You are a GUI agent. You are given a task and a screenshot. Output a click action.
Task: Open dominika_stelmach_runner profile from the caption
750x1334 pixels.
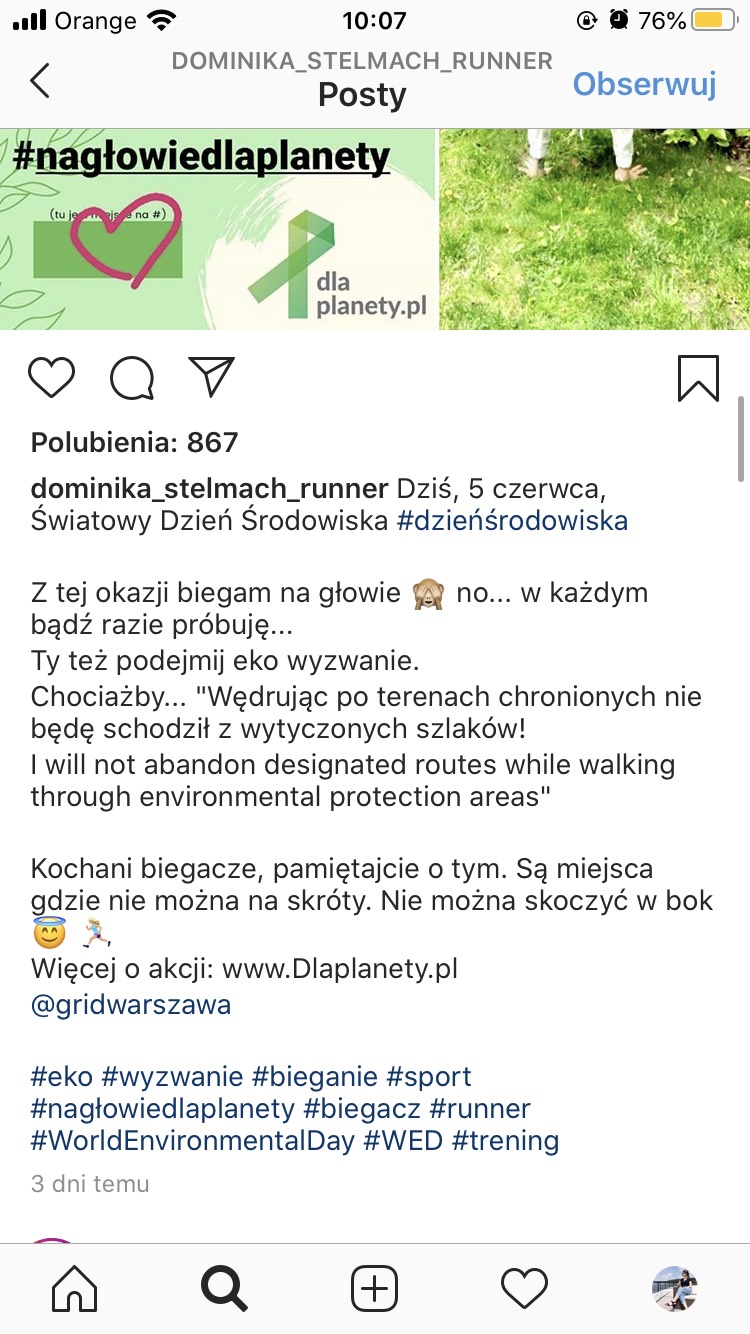coord(209,489)
